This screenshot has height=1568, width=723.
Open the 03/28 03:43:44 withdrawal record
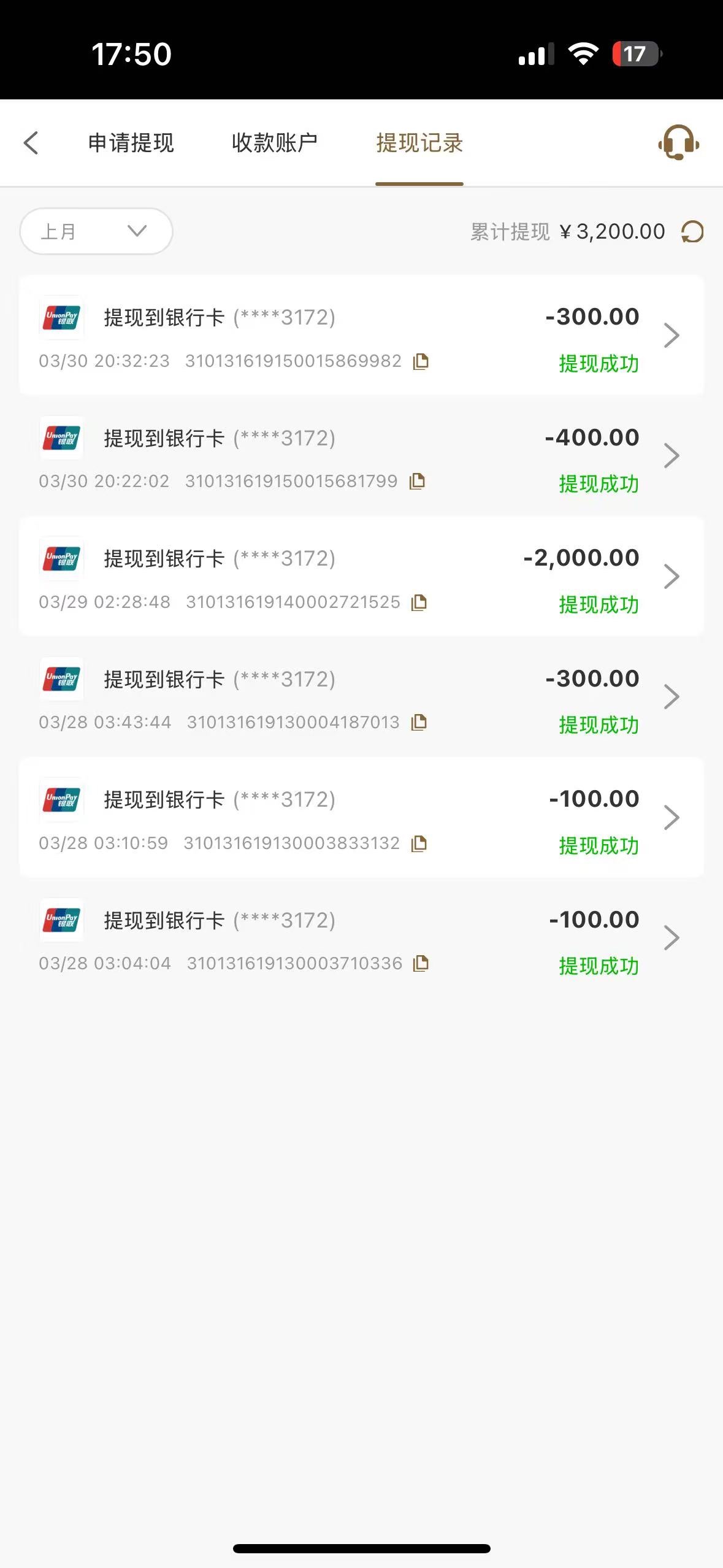pos(361,697)
